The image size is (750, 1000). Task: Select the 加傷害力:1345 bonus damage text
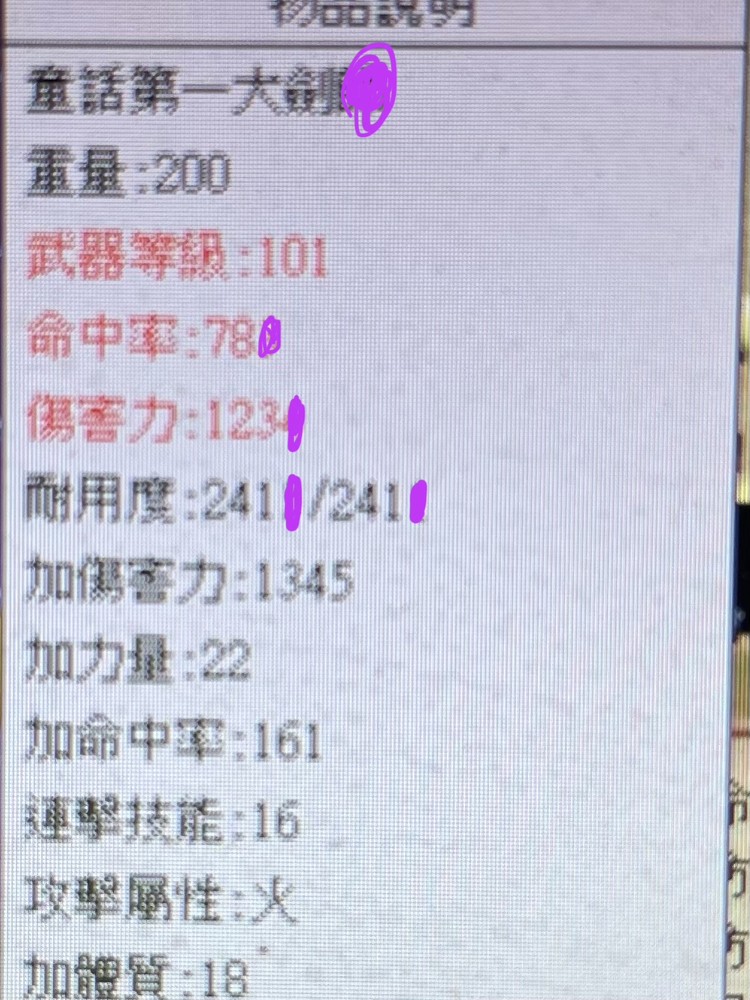tap(190, 580)
